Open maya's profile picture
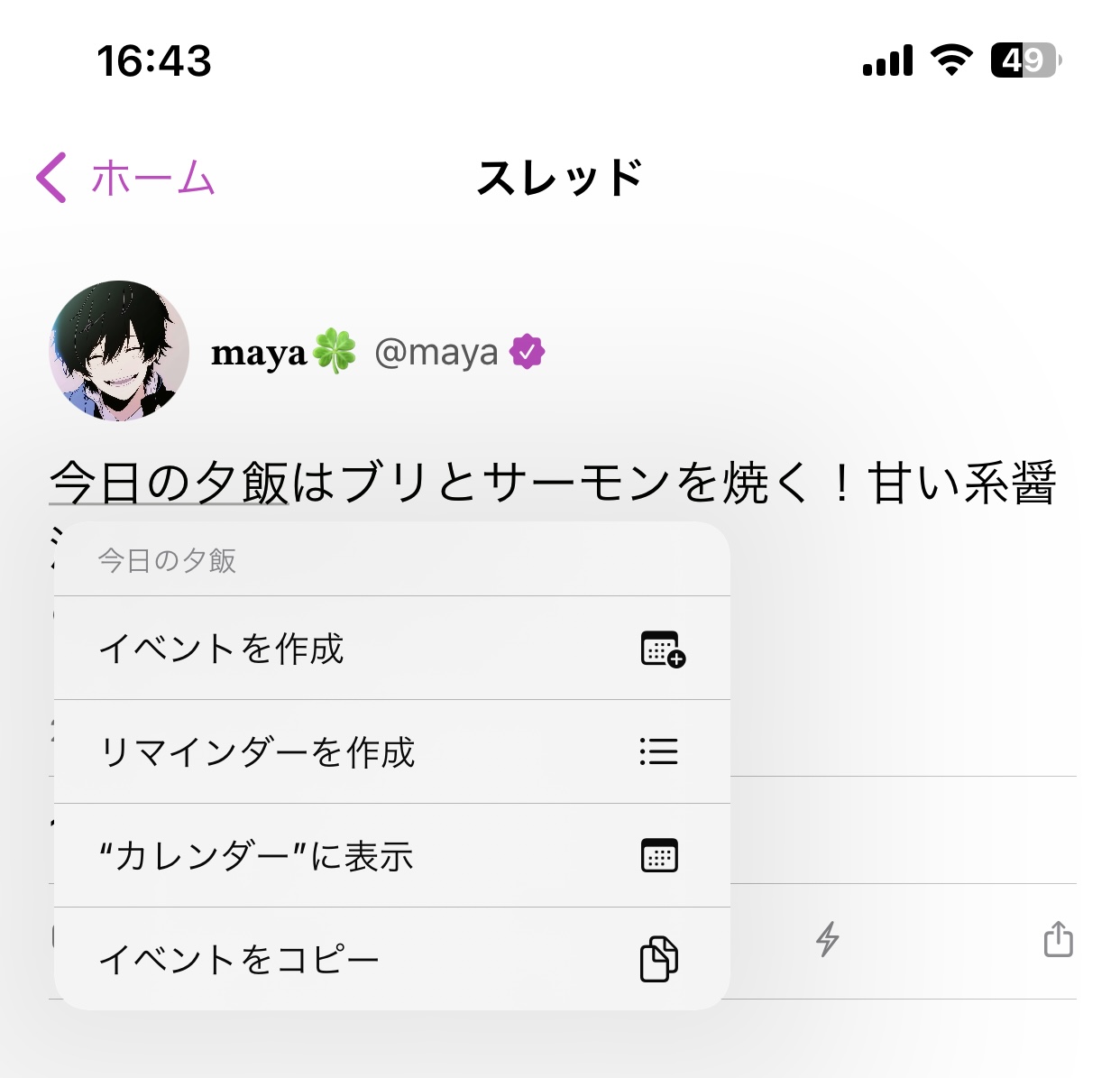The width and height of the screenshot is (1120, 1078). pos(119,351)
